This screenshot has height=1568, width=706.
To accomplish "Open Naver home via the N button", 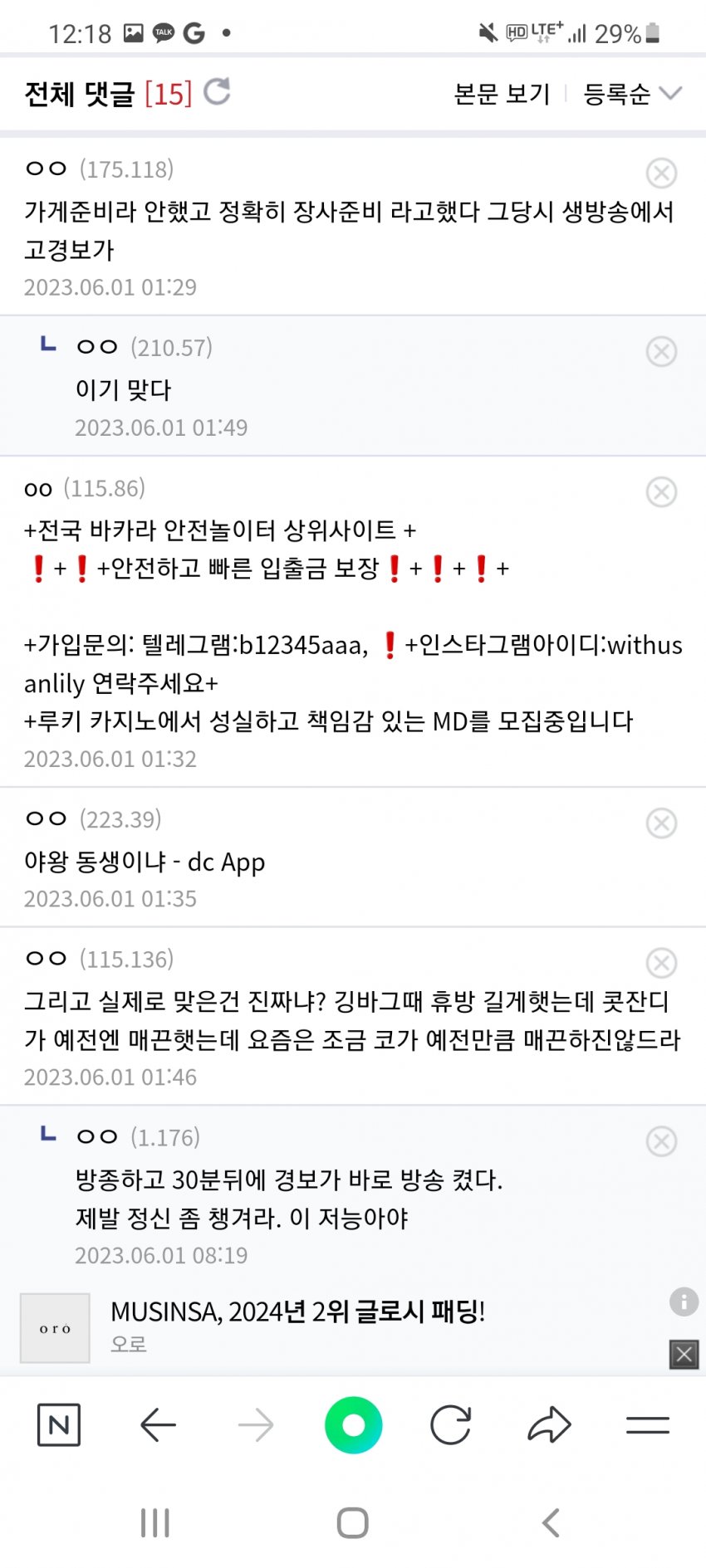I will click(x=59, y=1425).
